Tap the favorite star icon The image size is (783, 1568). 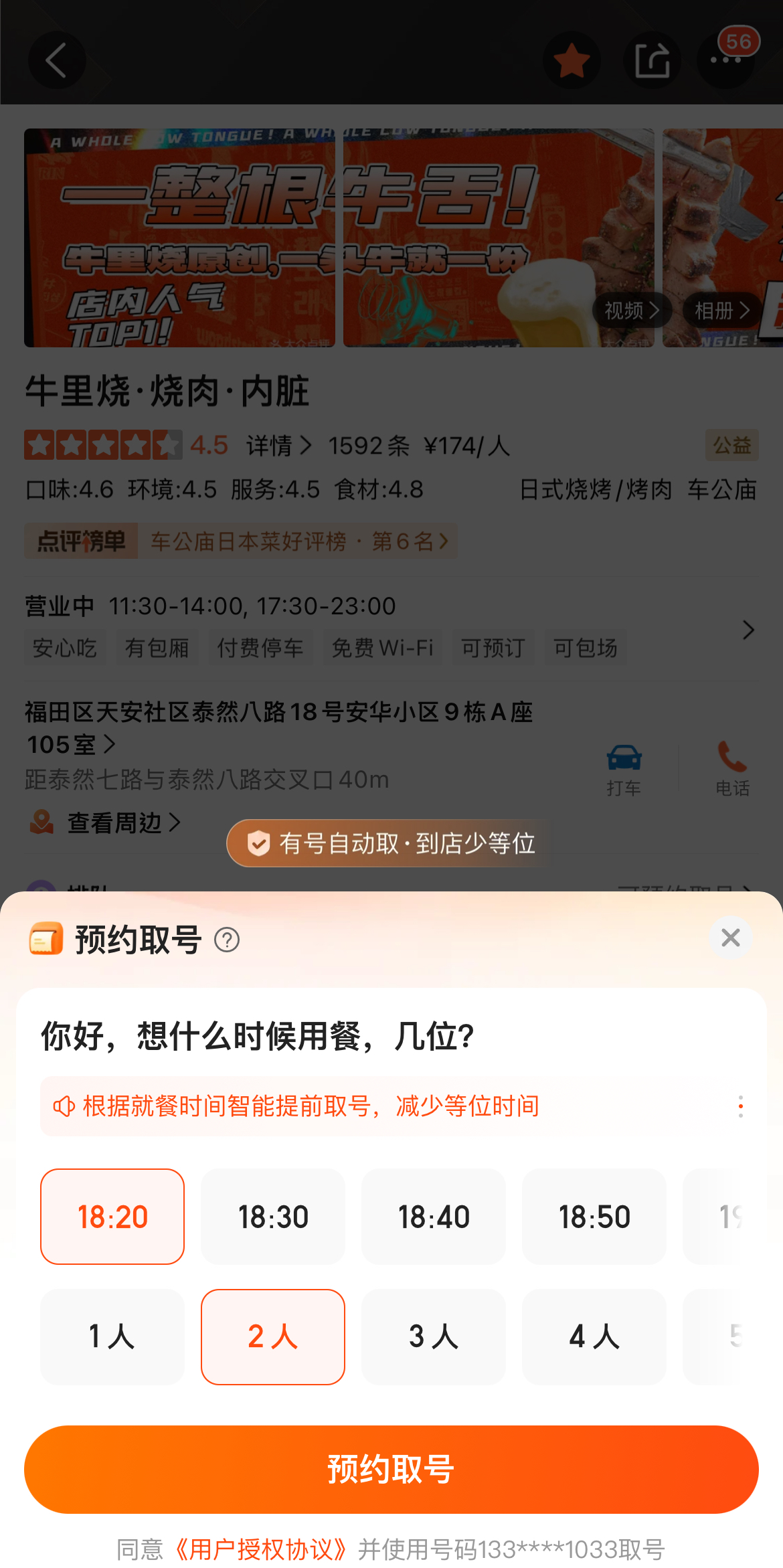570,60
